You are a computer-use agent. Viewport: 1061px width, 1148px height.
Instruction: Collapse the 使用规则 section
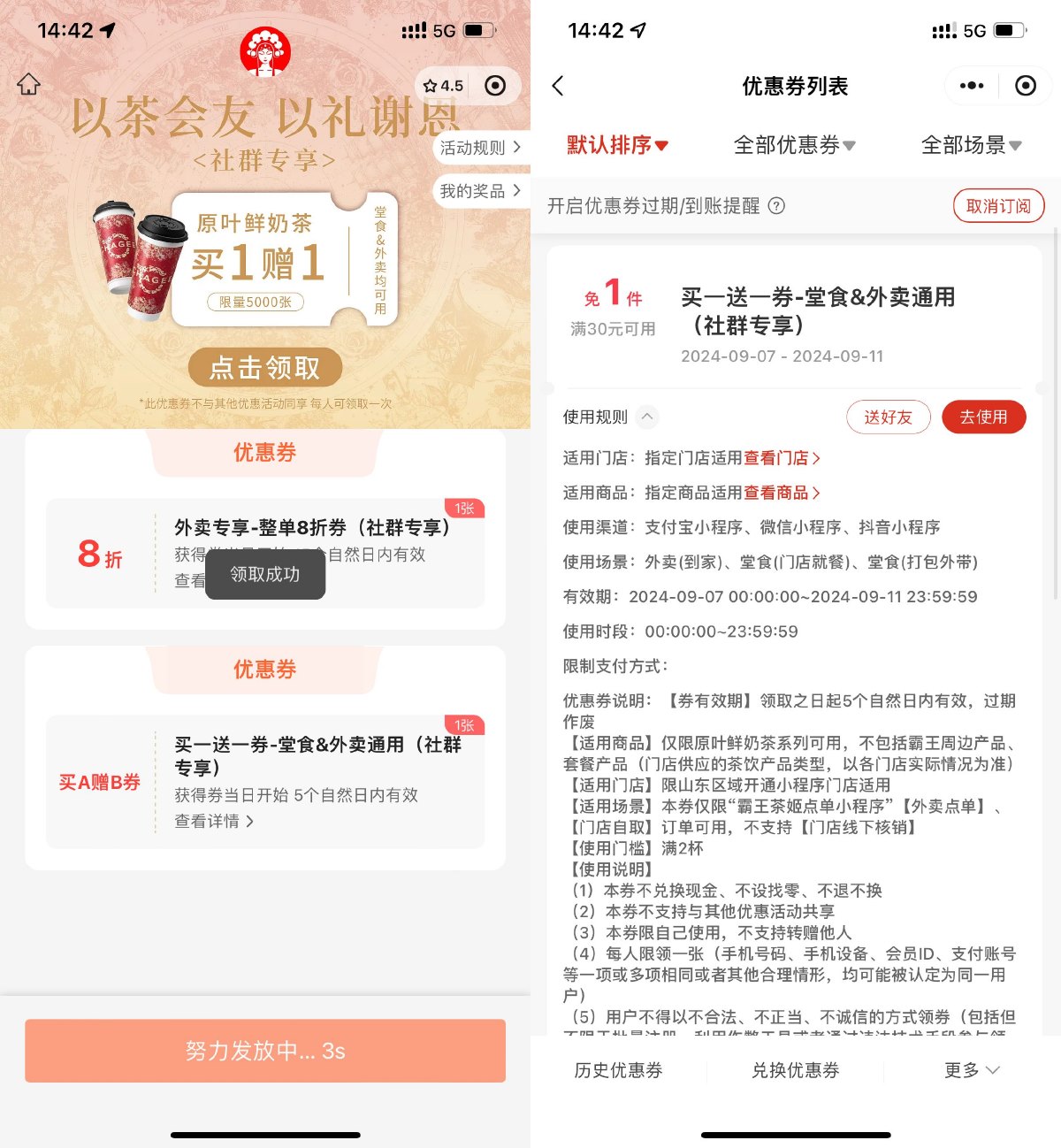point(647,417)
